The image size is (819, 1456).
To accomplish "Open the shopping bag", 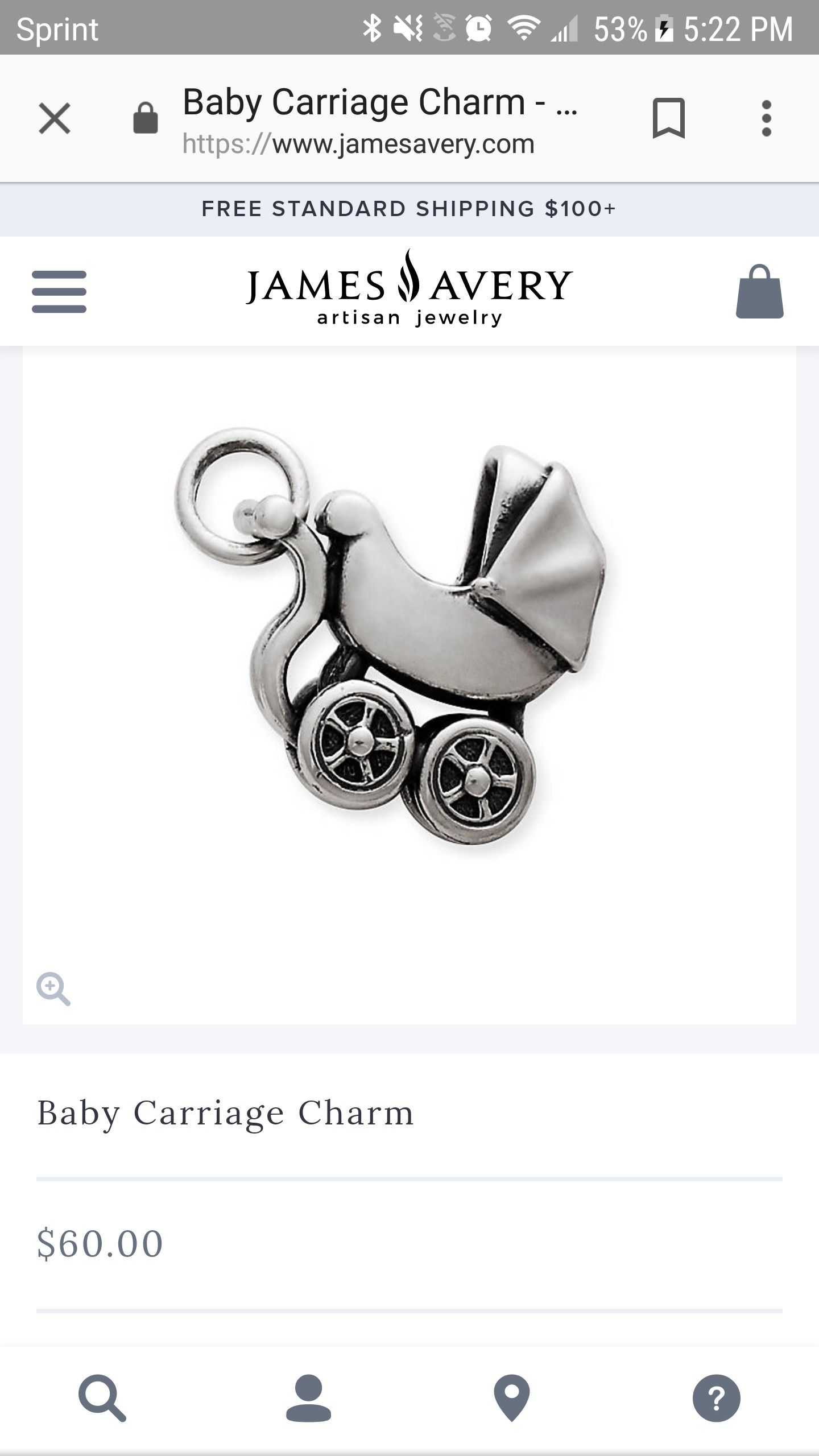I will coord(759,291).
